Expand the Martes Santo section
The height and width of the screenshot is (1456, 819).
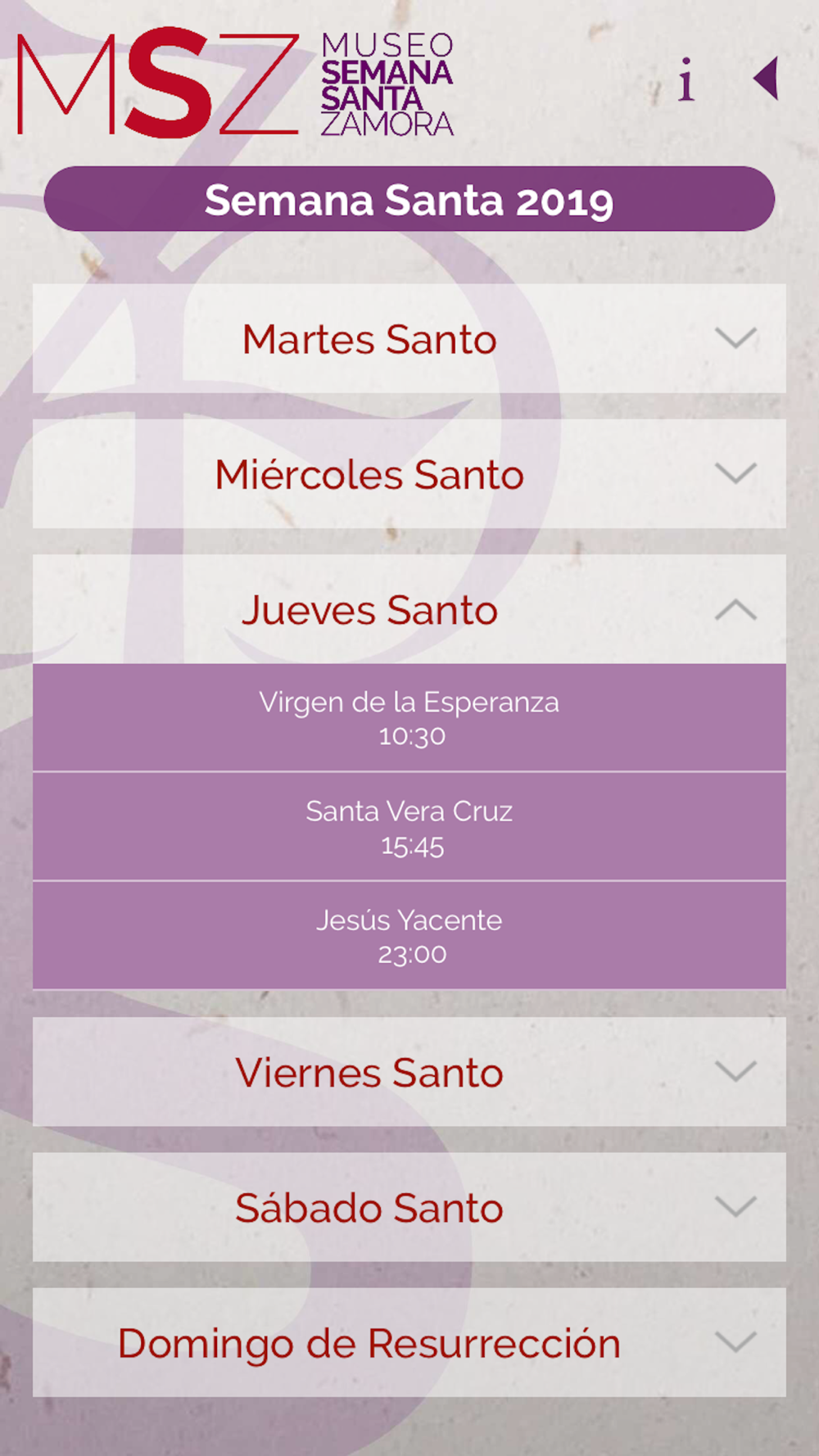[409, 338]
